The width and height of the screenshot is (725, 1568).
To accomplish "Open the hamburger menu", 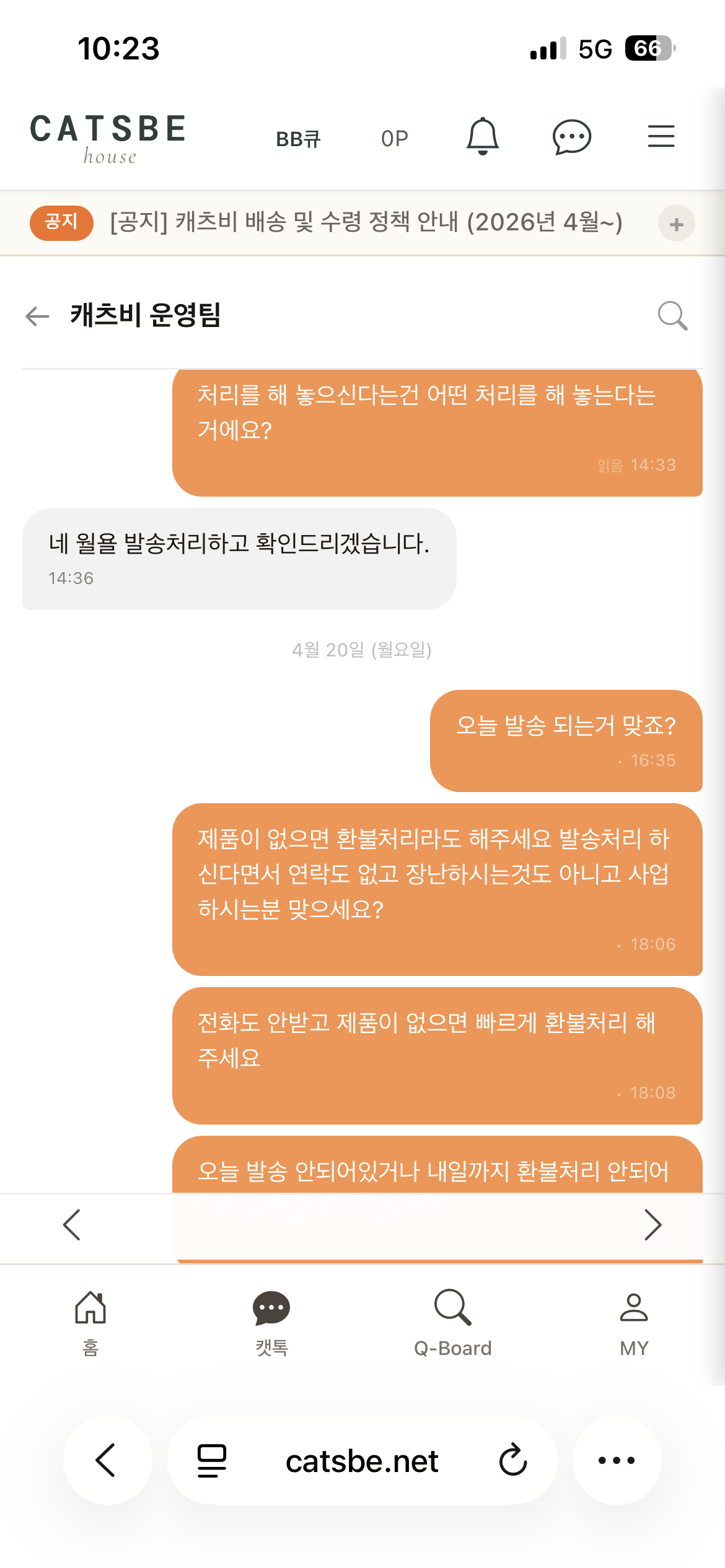I will [x=661, y=136].
